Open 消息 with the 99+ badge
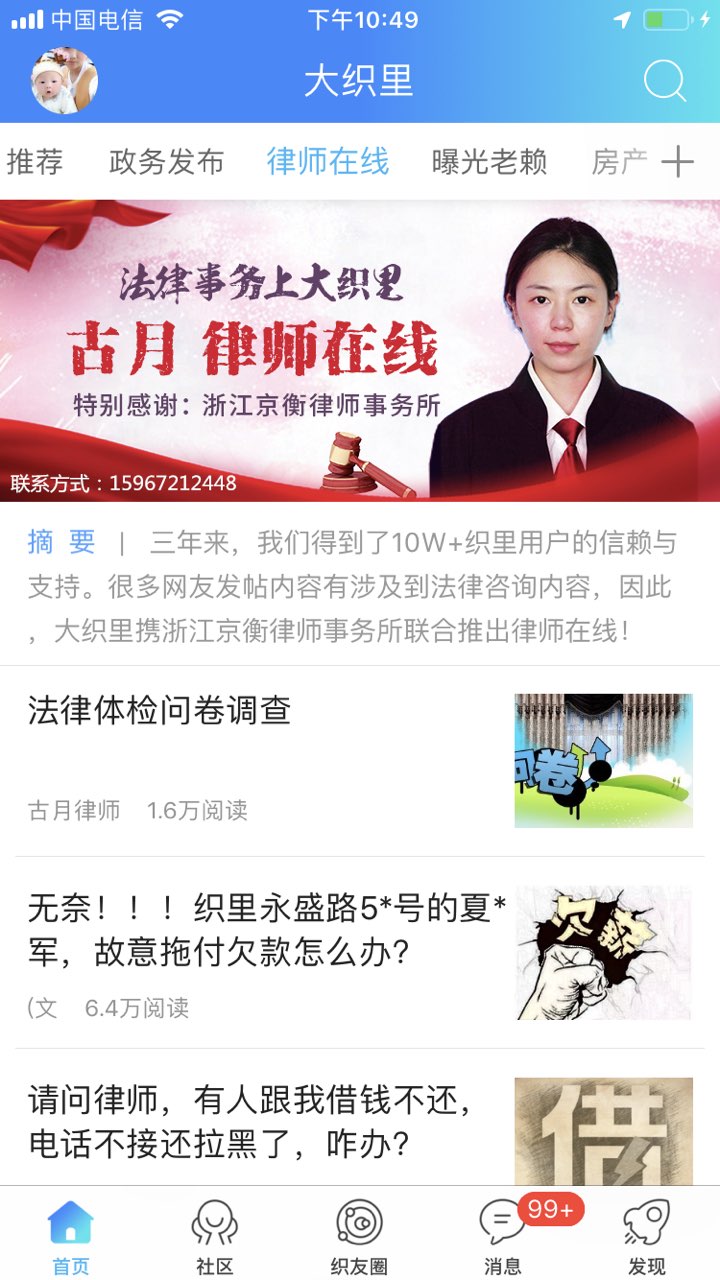The width and height of the screenshot is (720, 1280). coord(503,1237)
